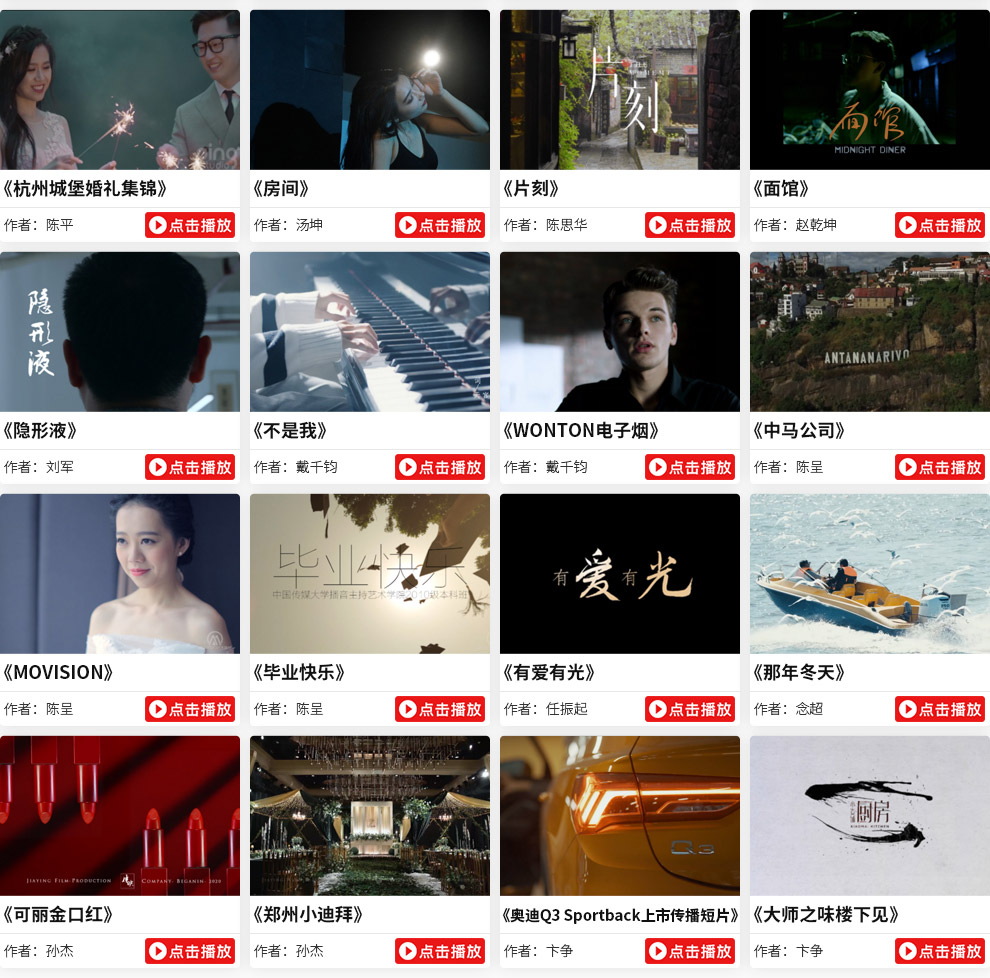Viewport: 990px width, 978px height.
Task: Play 《大师之味楼下见》 video
Action: pyautogui.click(x=940, y=951)
